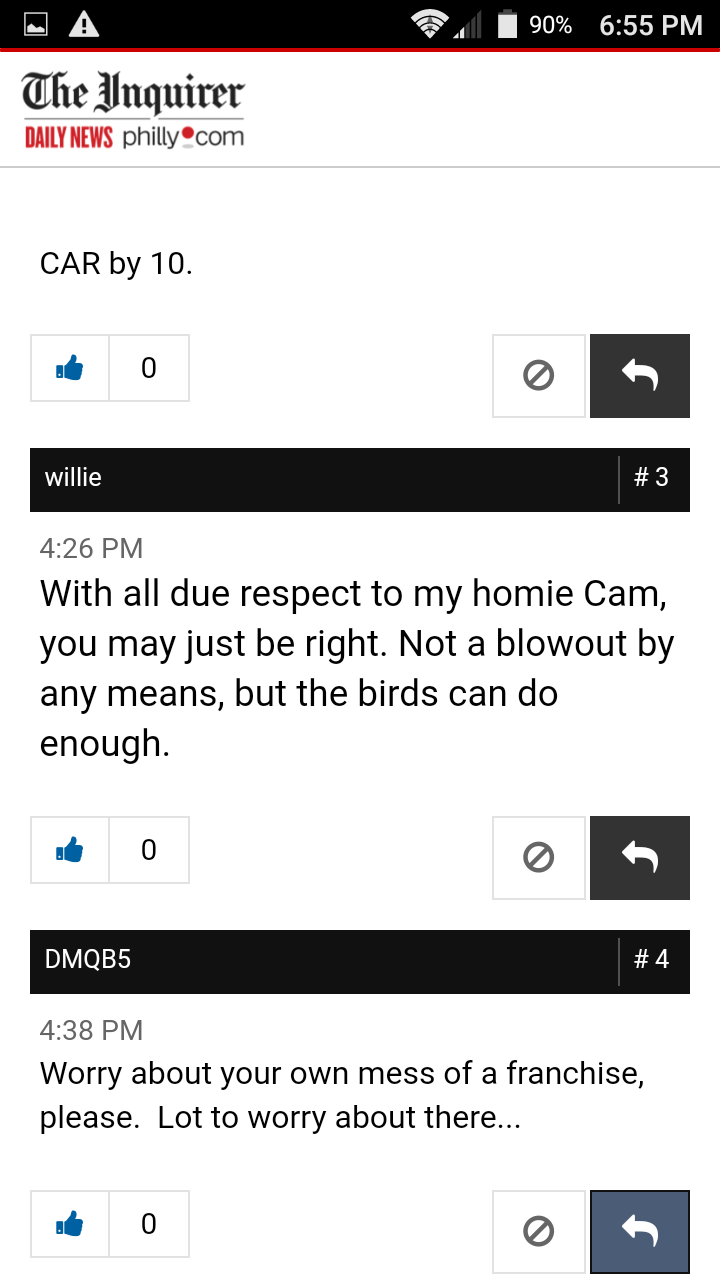Report DMQB5's comment #4
The image size is (720, 1280).
click(x=539, y=1231)
